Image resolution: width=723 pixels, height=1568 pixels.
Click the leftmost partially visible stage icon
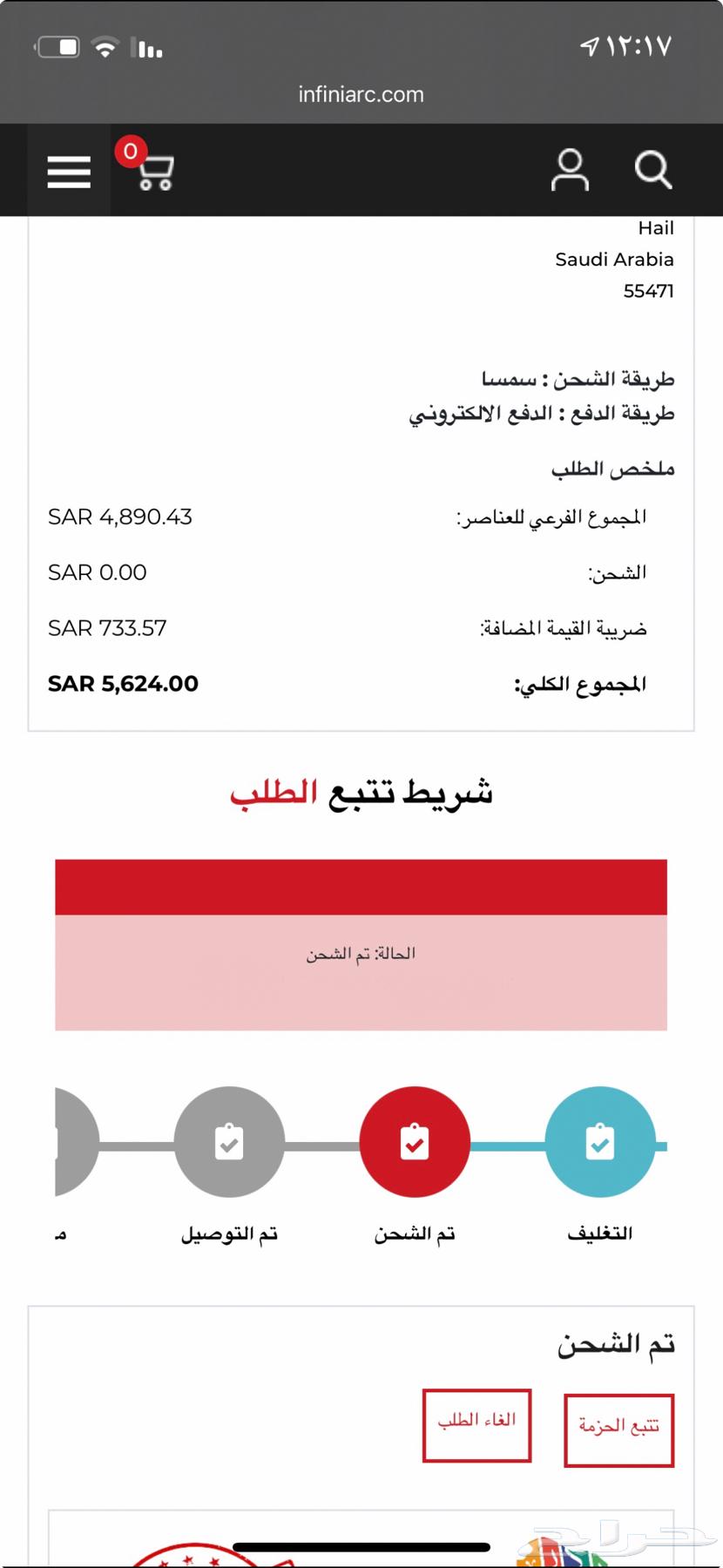click(70, 1141)
